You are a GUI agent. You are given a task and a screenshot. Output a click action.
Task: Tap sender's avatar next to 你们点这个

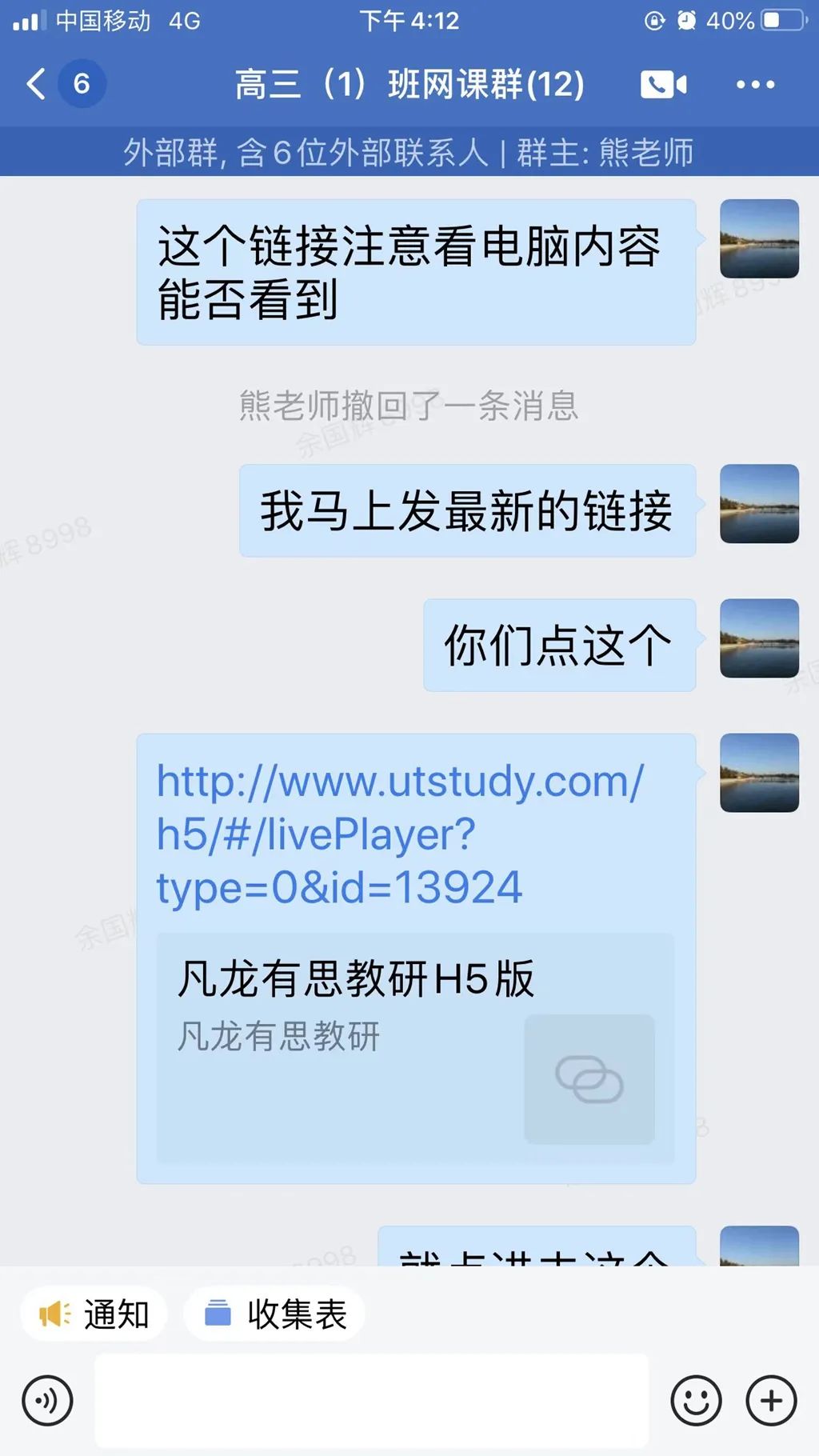pyautogui.click(x=759, y=638)
